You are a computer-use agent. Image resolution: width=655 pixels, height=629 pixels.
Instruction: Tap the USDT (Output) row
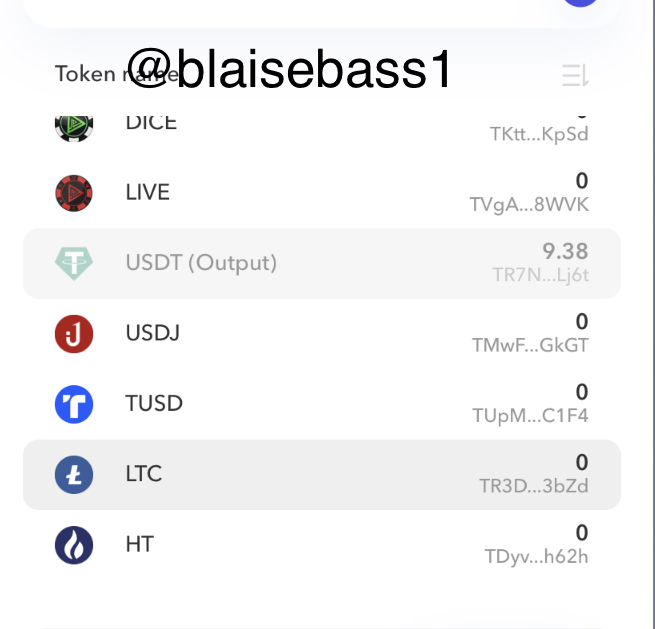[320, 263]
